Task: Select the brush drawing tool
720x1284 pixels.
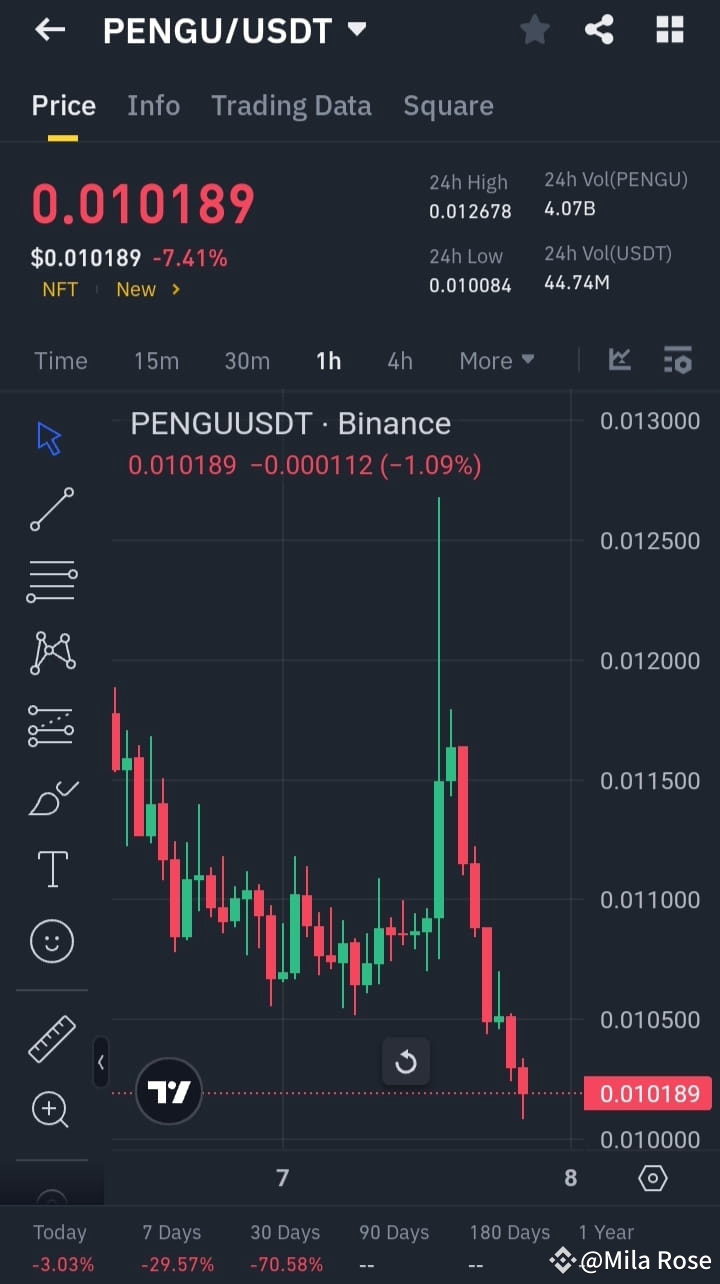Action: 51,797
